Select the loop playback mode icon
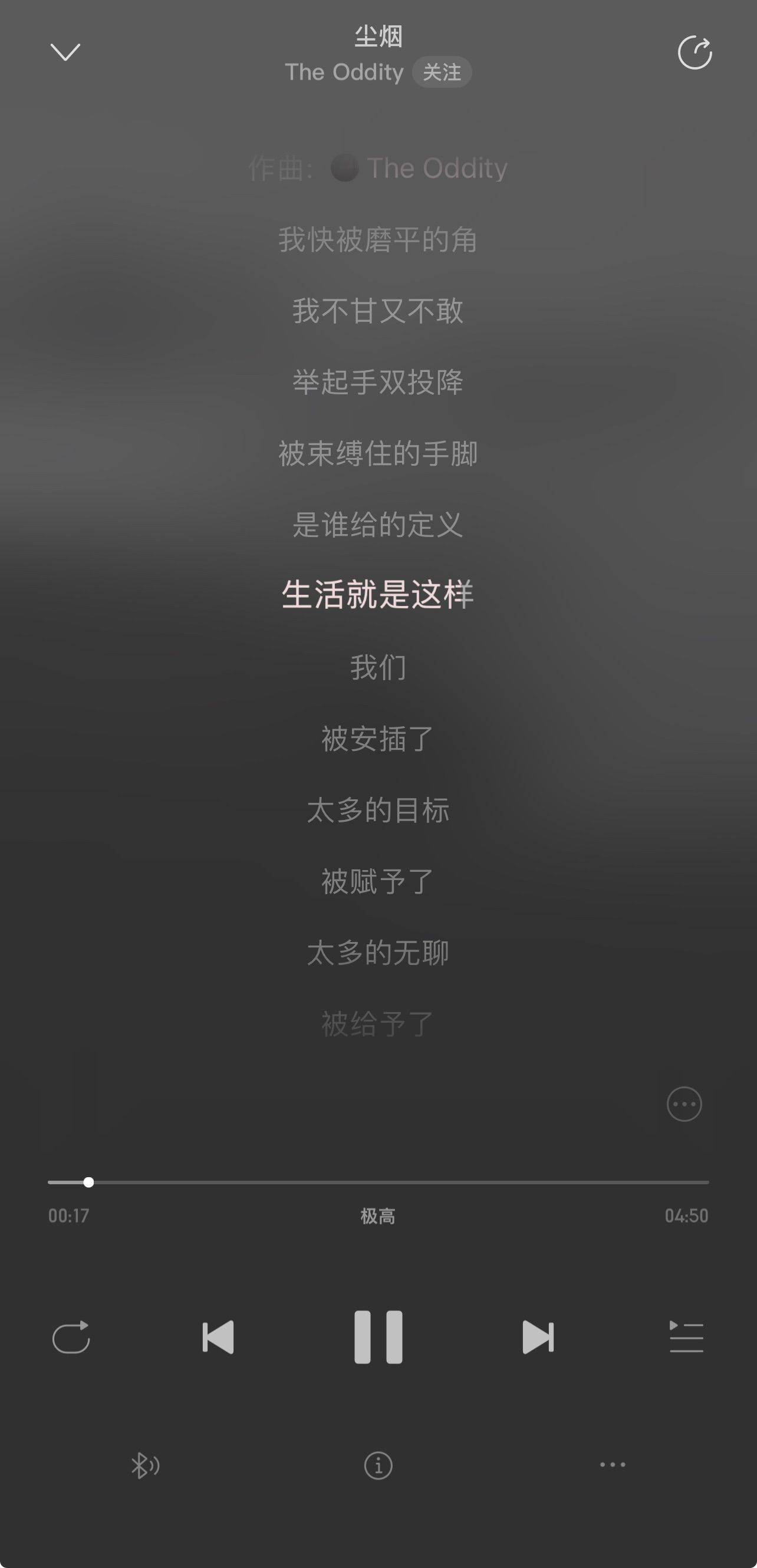 71,1336
